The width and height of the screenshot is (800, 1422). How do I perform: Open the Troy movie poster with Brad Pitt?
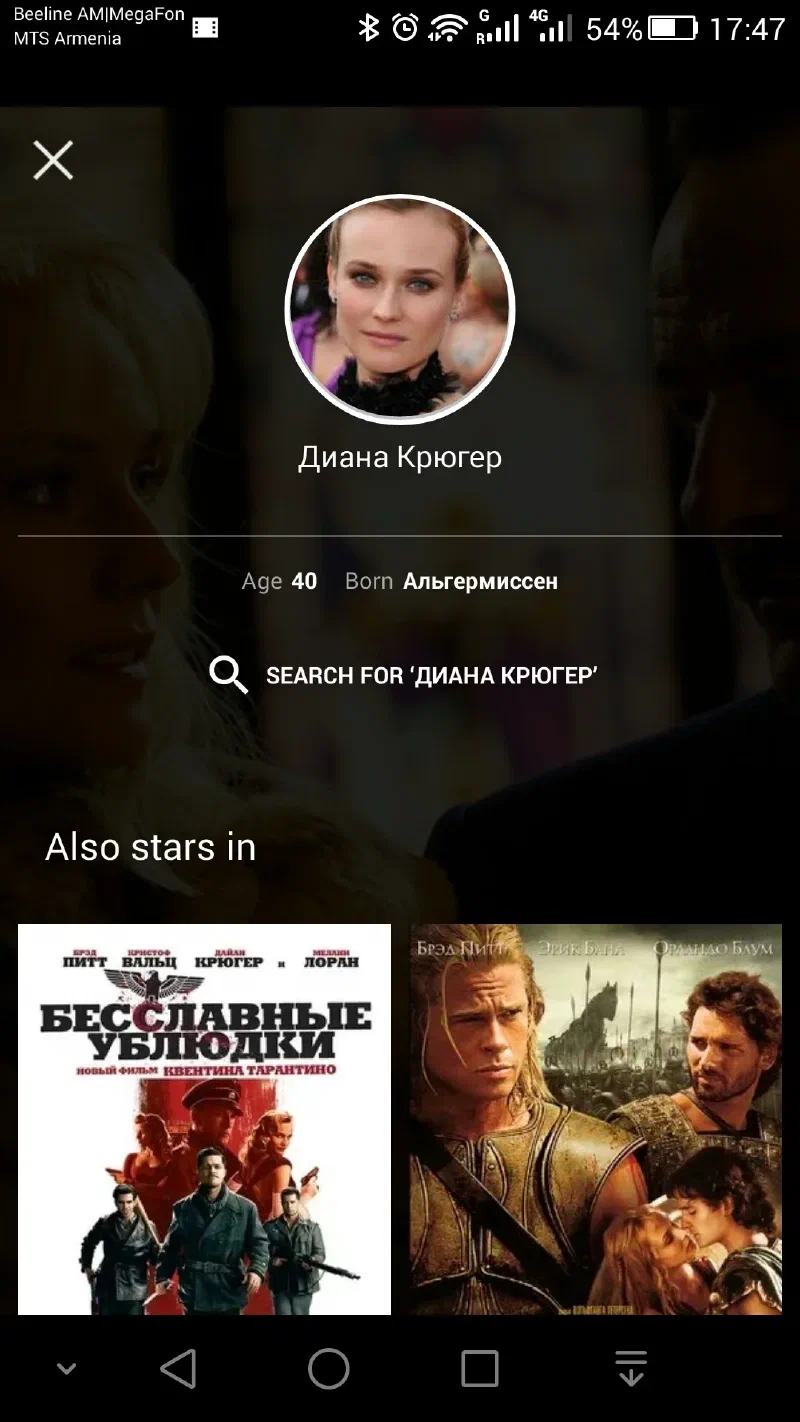coord(596,1118)
